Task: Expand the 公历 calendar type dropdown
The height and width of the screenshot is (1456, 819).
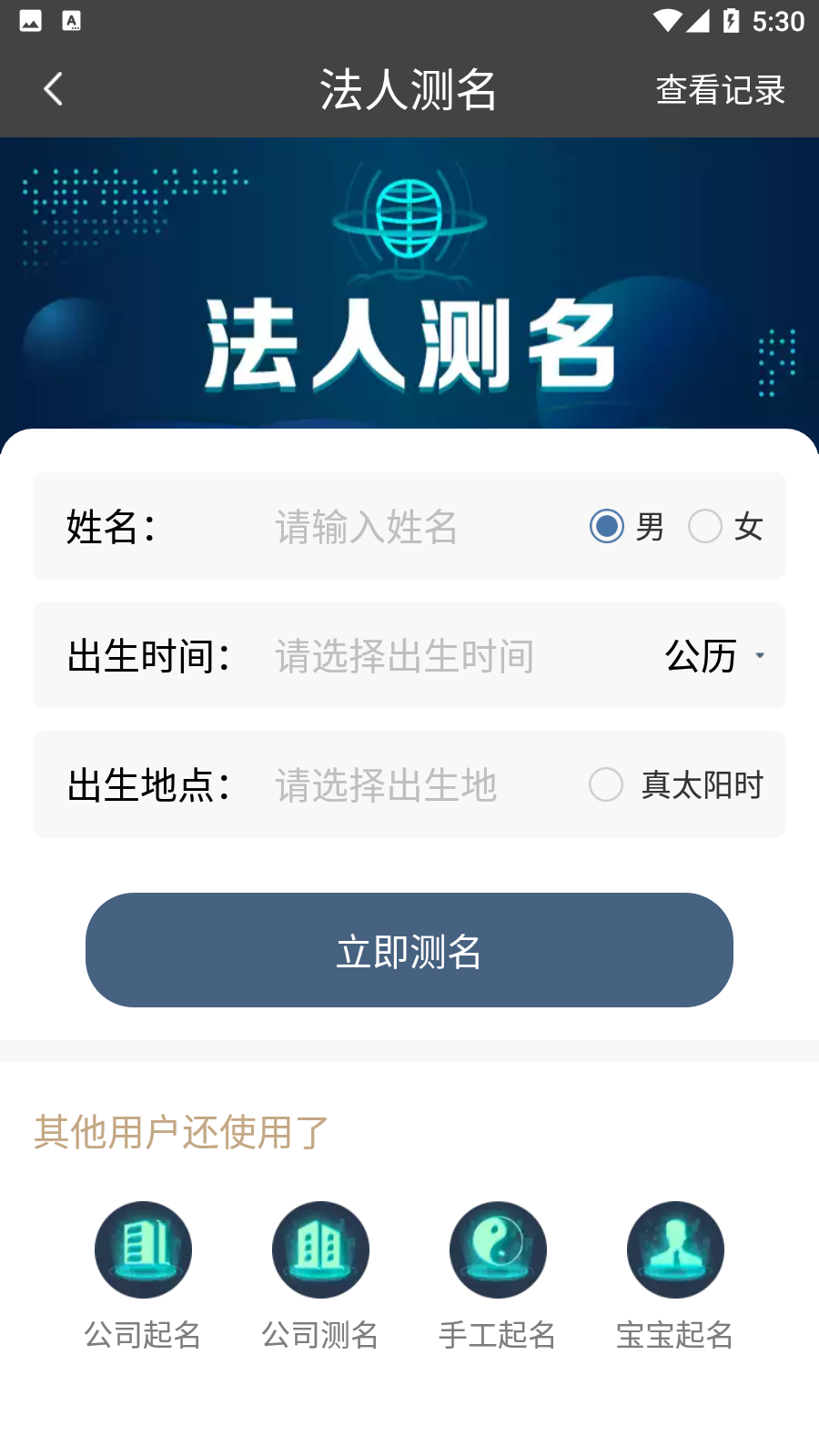Action: coord(714,655)
